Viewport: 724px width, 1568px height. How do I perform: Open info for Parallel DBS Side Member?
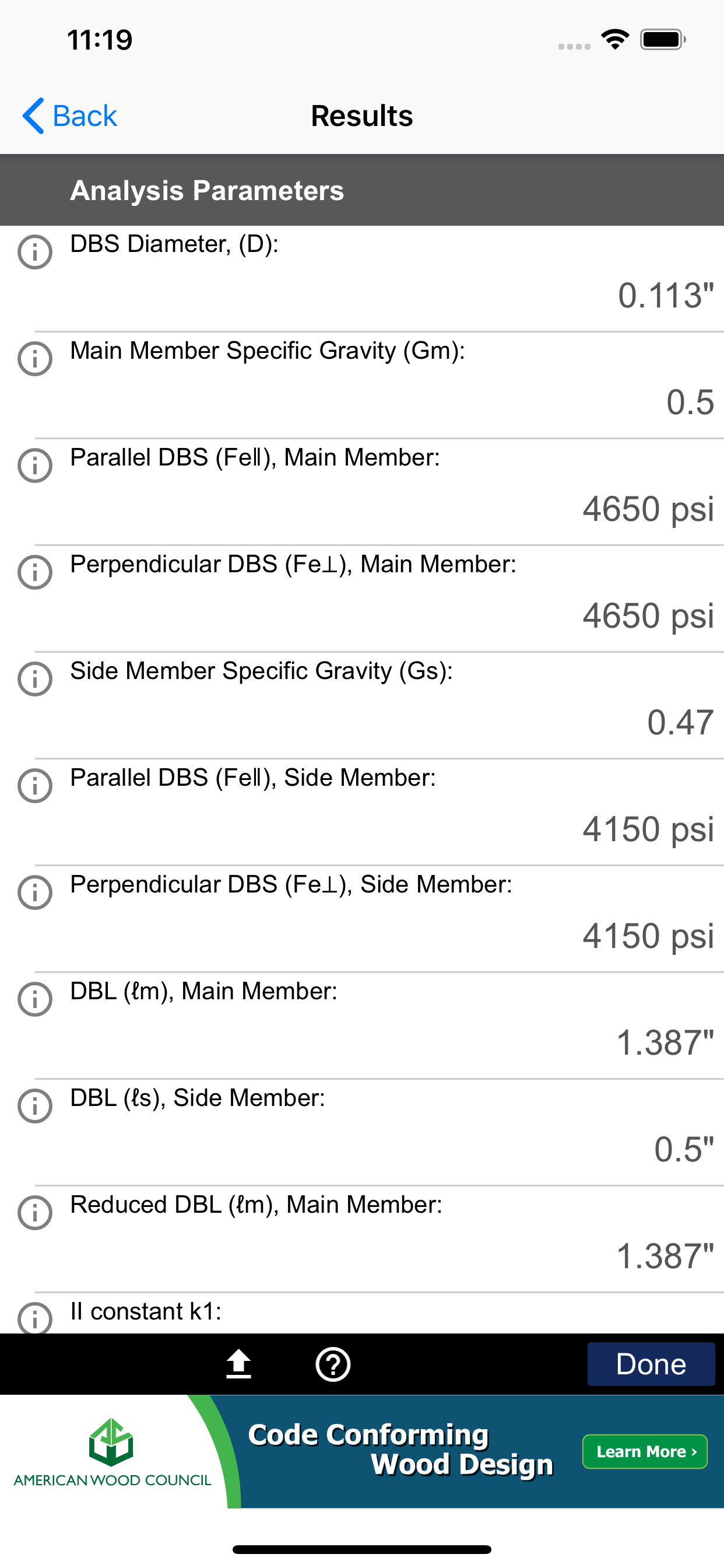(34, 786)
